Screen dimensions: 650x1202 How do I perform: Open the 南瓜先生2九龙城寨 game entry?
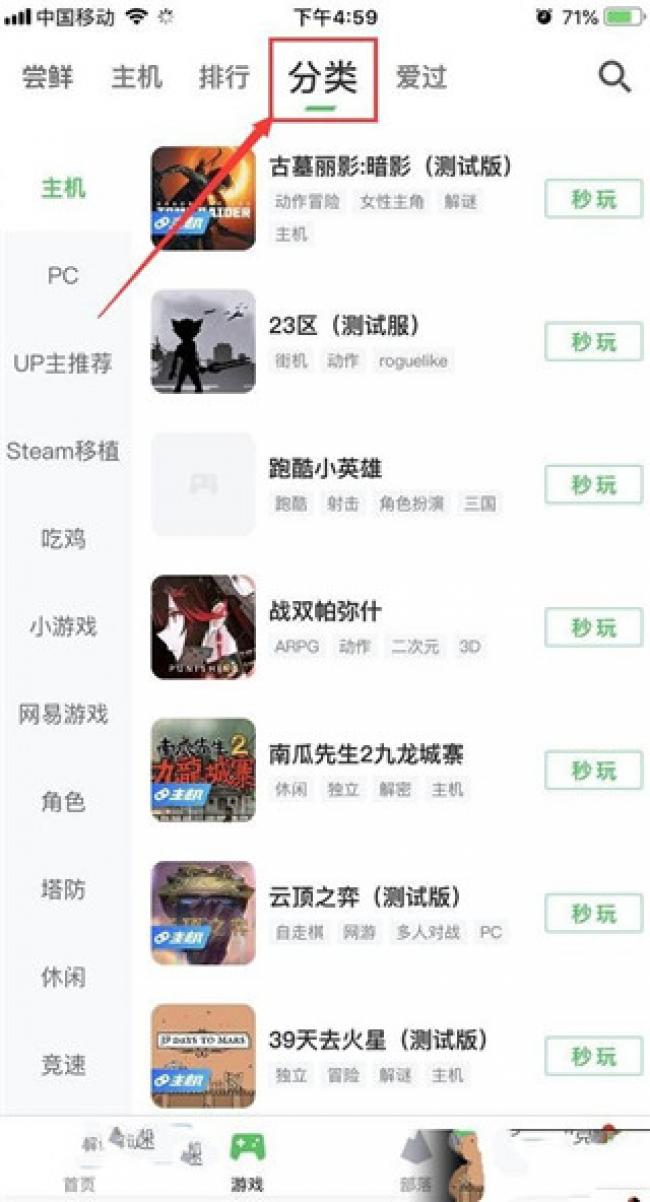[x=365, y=753]
